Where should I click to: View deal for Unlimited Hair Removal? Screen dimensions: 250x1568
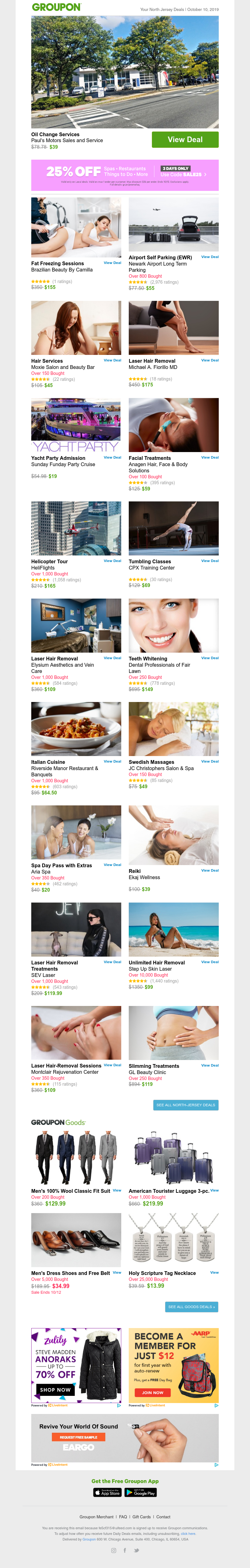coord(210,962)
